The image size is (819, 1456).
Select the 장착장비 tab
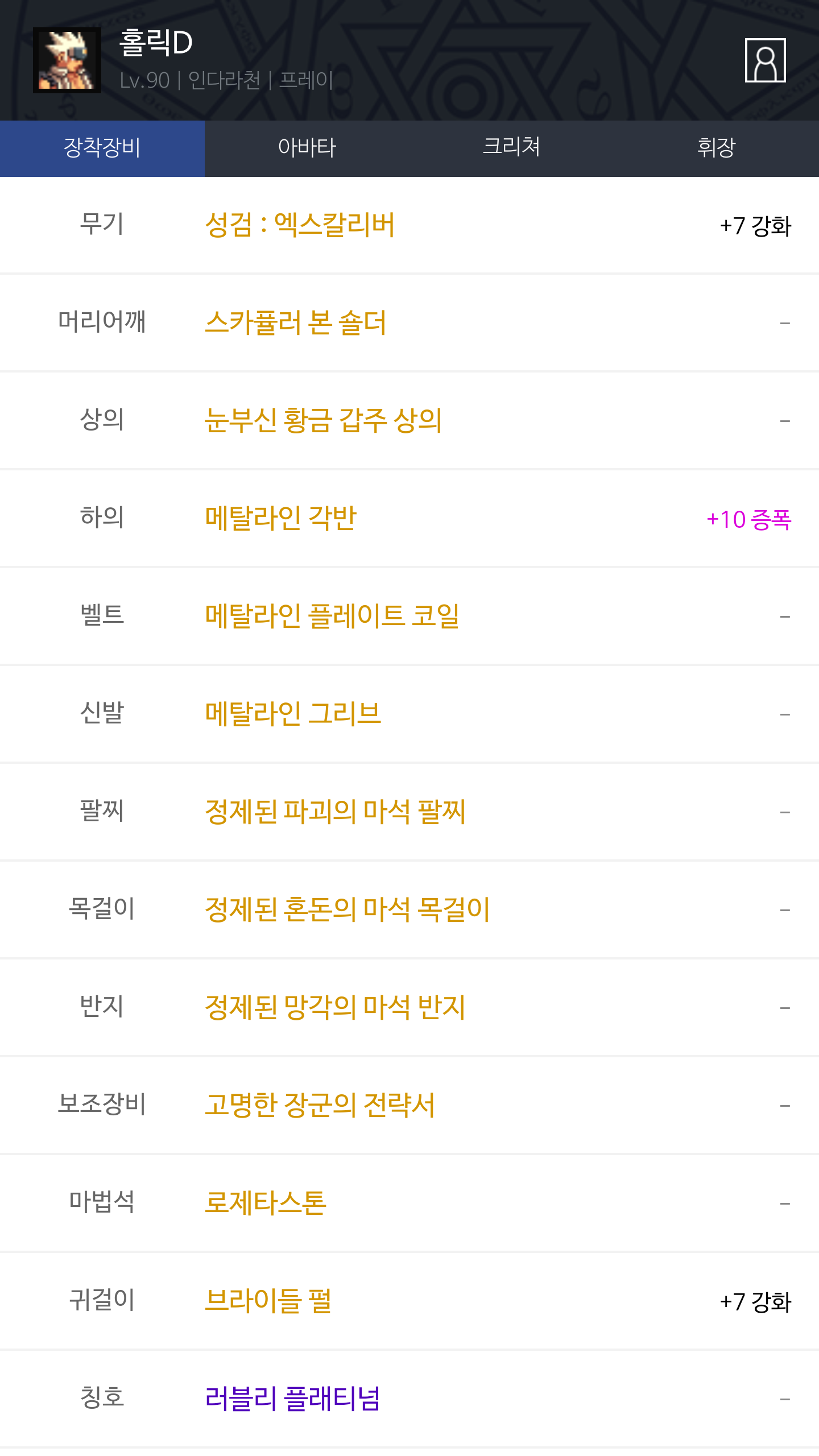coord(102,148)
